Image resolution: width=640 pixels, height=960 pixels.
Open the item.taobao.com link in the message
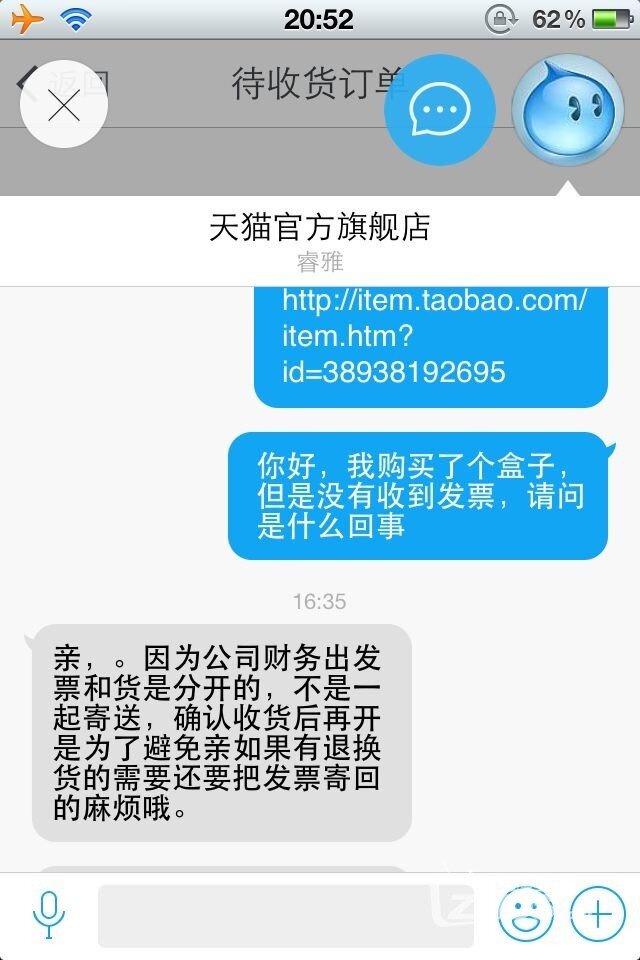432,335
